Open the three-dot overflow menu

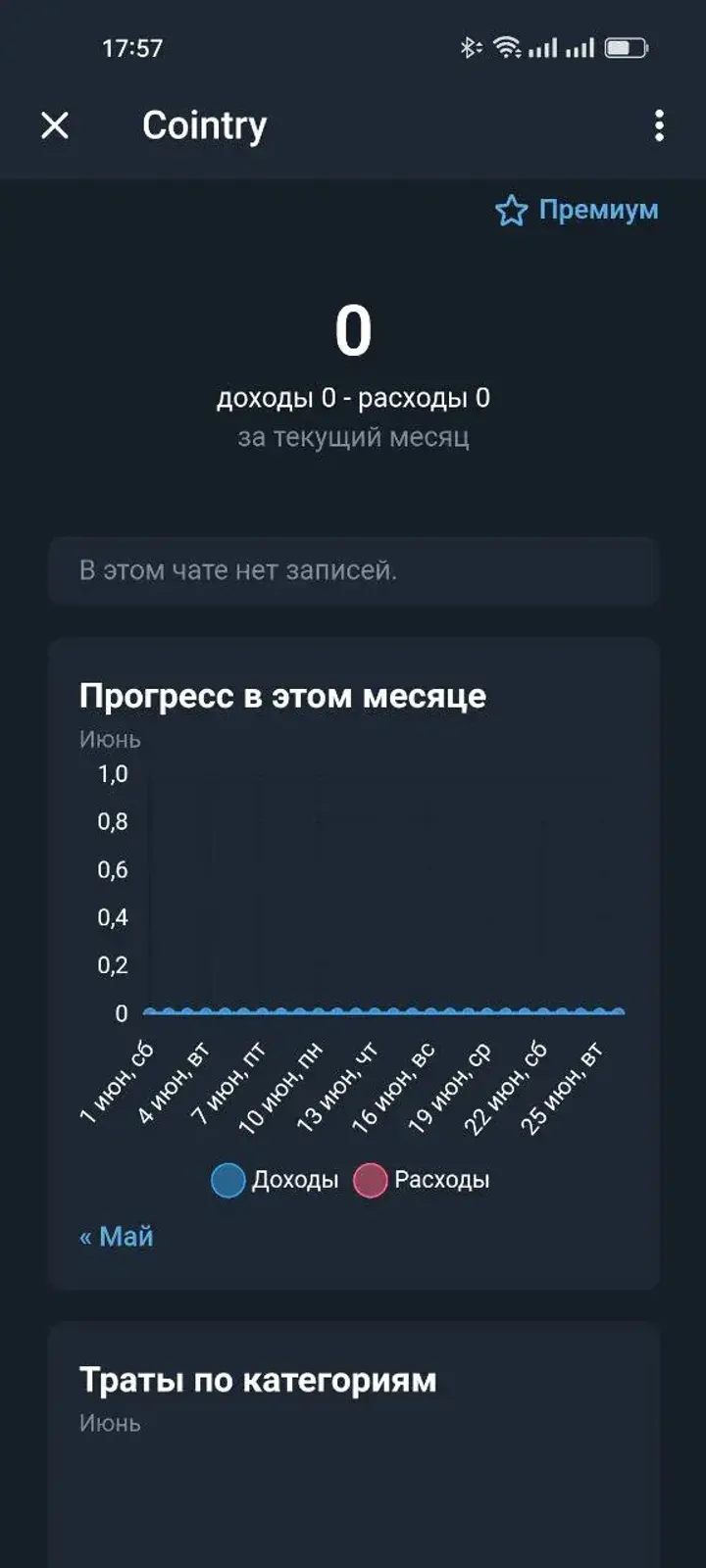point(659,124)
